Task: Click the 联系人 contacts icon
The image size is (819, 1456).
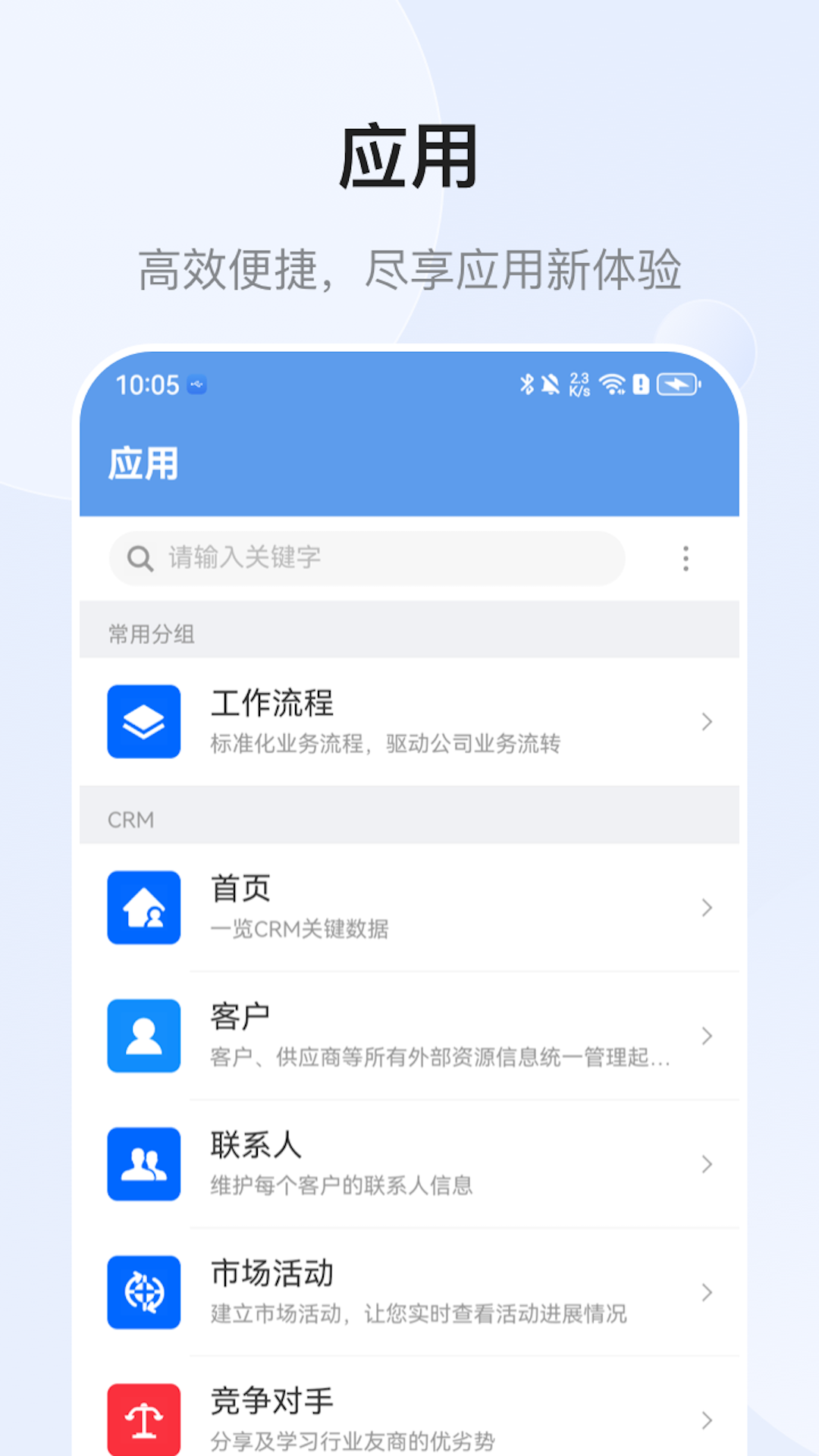Action: click(143, 1166)
